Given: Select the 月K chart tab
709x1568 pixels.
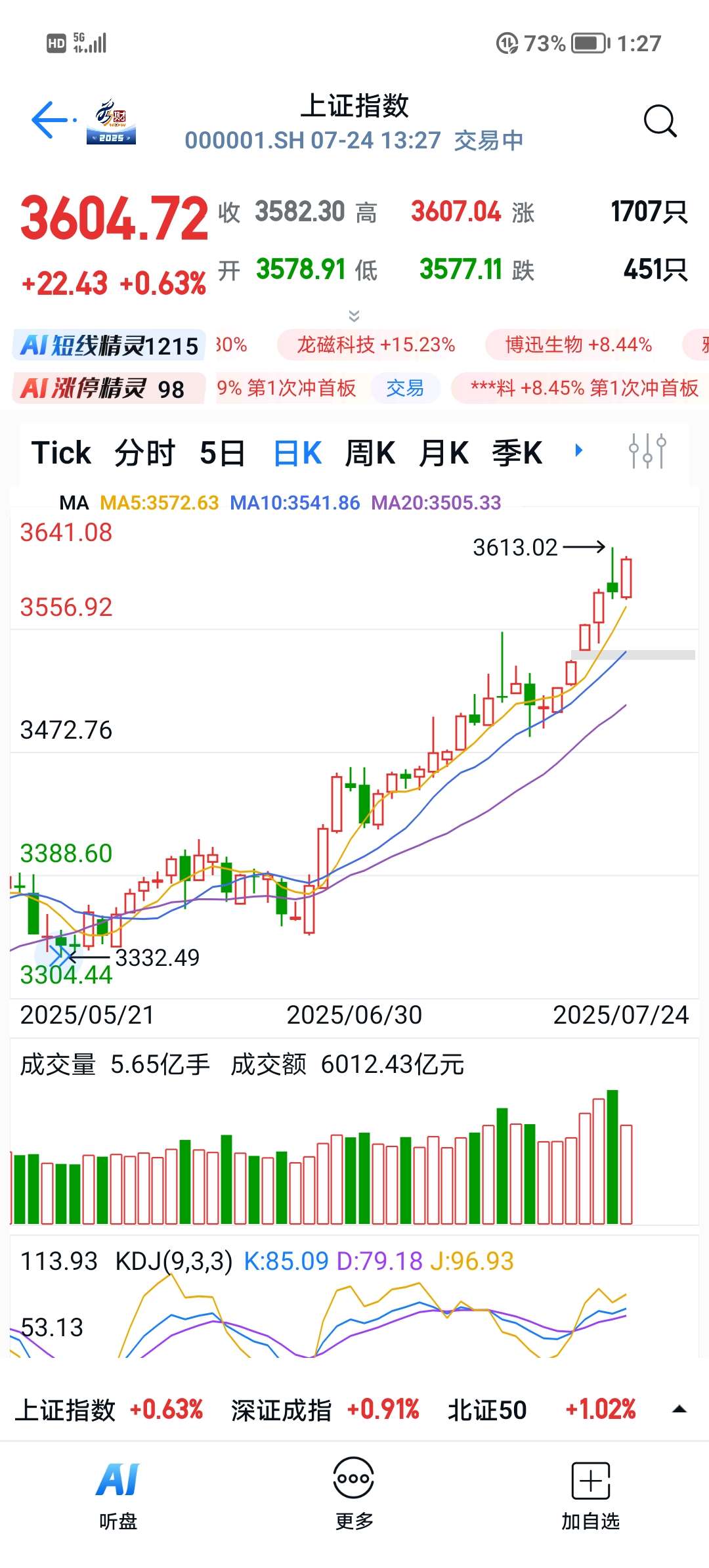Looking at the screenshot, I should [x=444, y=452].
